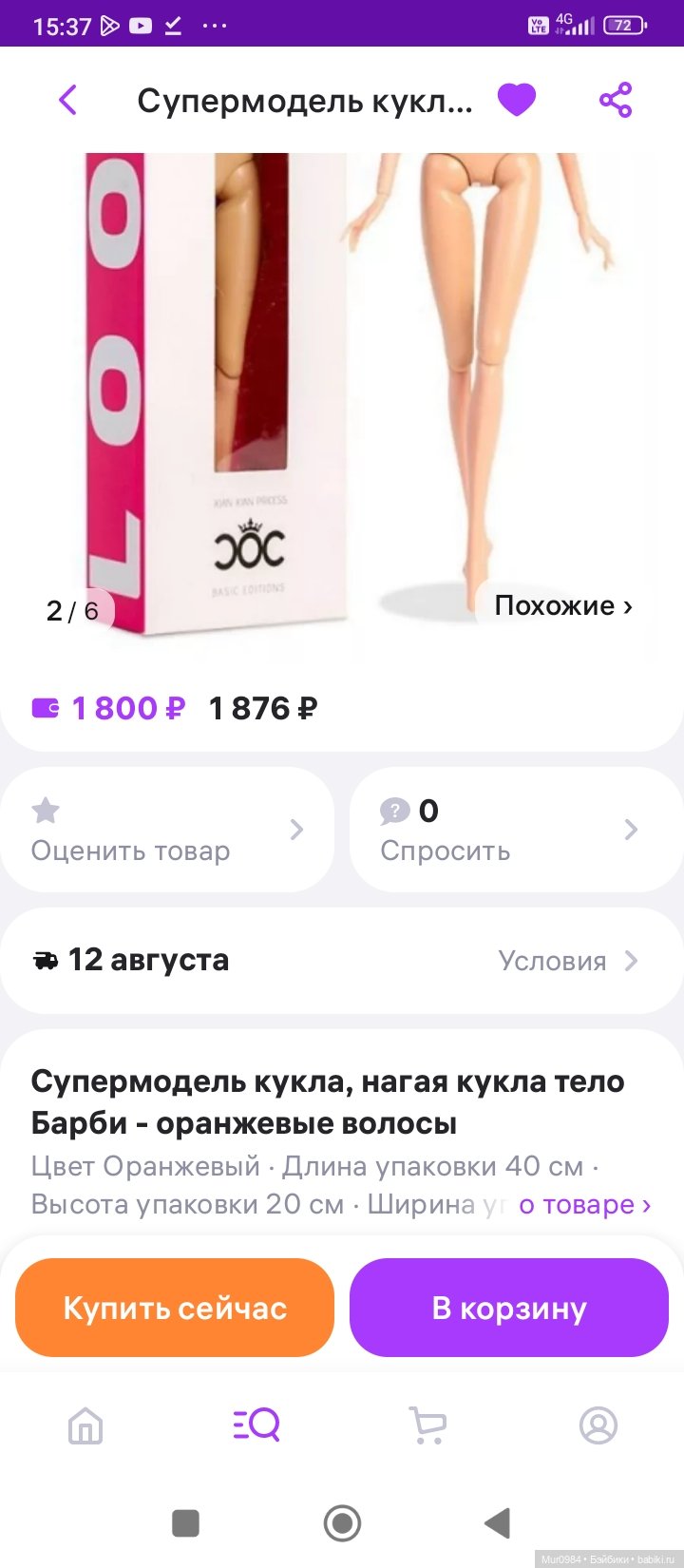Tap the system home button

point(342,1523)
